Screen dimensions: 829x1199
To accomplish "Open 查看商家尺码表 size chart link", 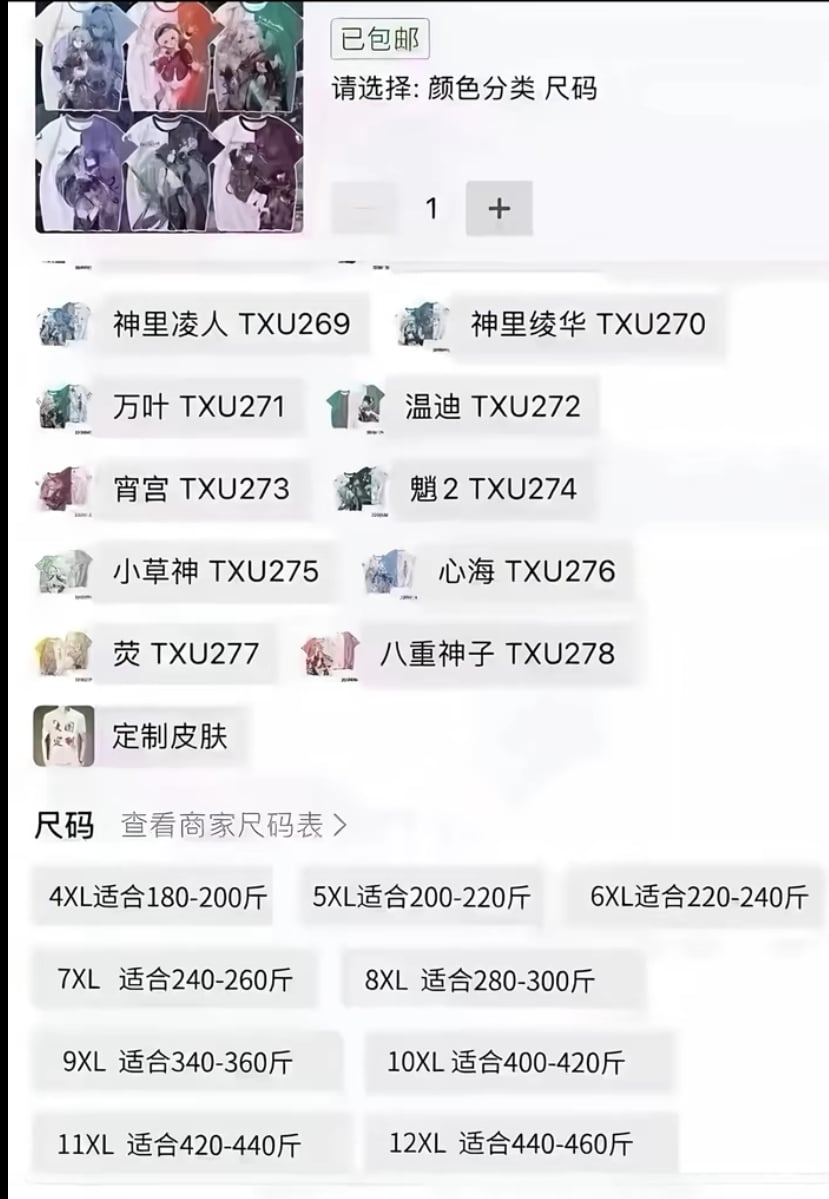I will coord(234,826).
